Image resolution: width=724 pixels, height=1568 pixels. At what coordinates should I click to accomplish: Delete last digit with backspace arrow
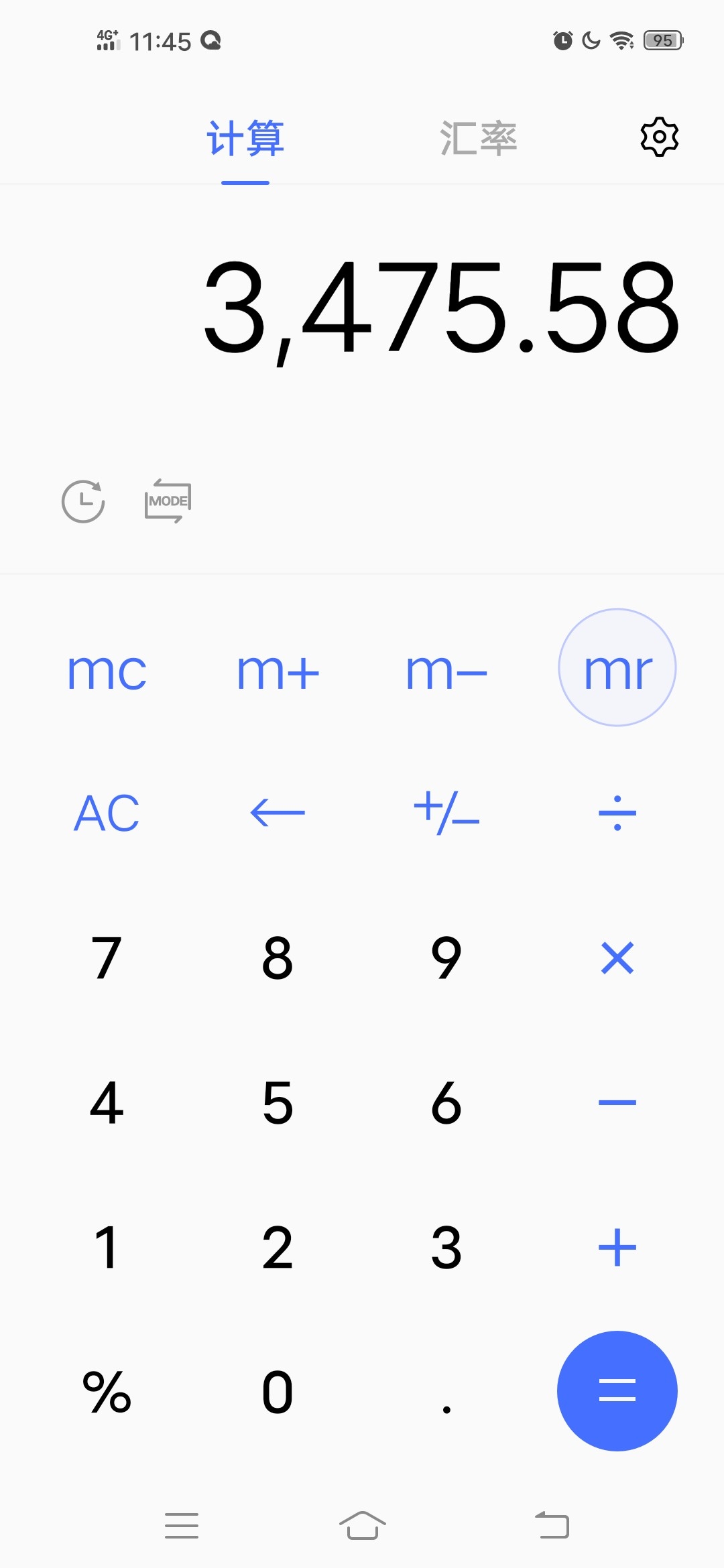click(x=278, y=813)
